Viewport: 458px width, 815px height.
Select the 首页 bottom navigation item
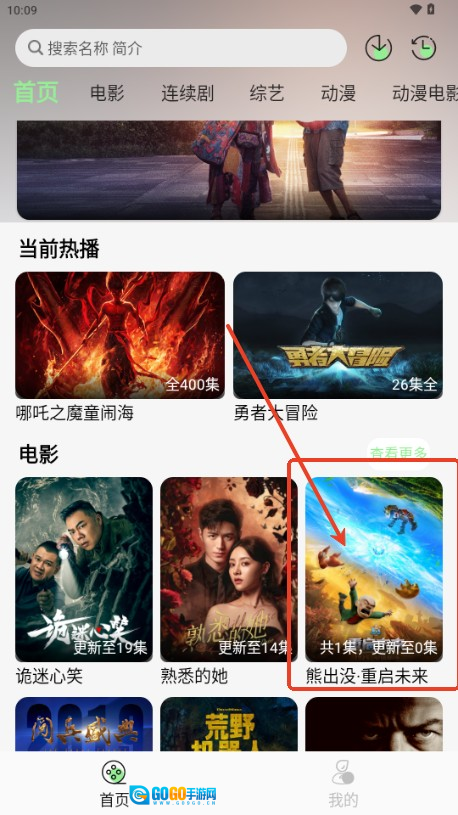point(114,784)
